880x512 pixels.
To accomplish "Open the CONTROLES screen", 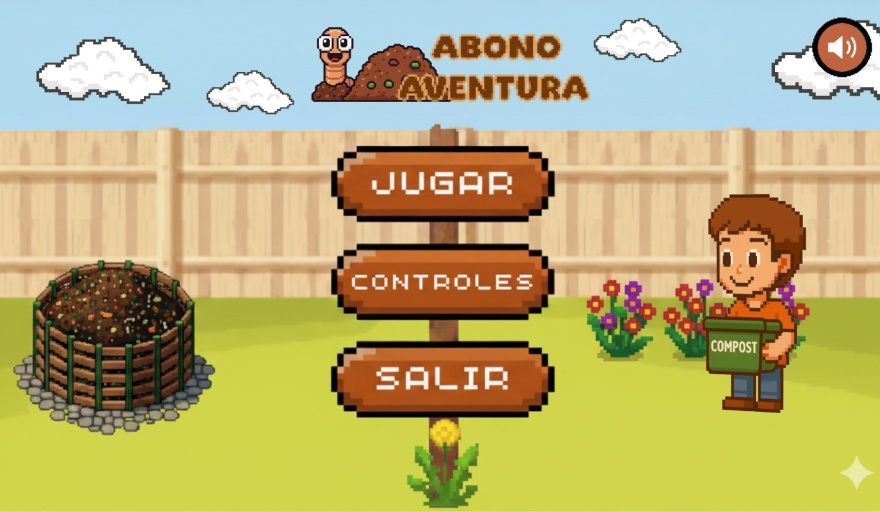I will pyautogui.click(x=442, y=281).
